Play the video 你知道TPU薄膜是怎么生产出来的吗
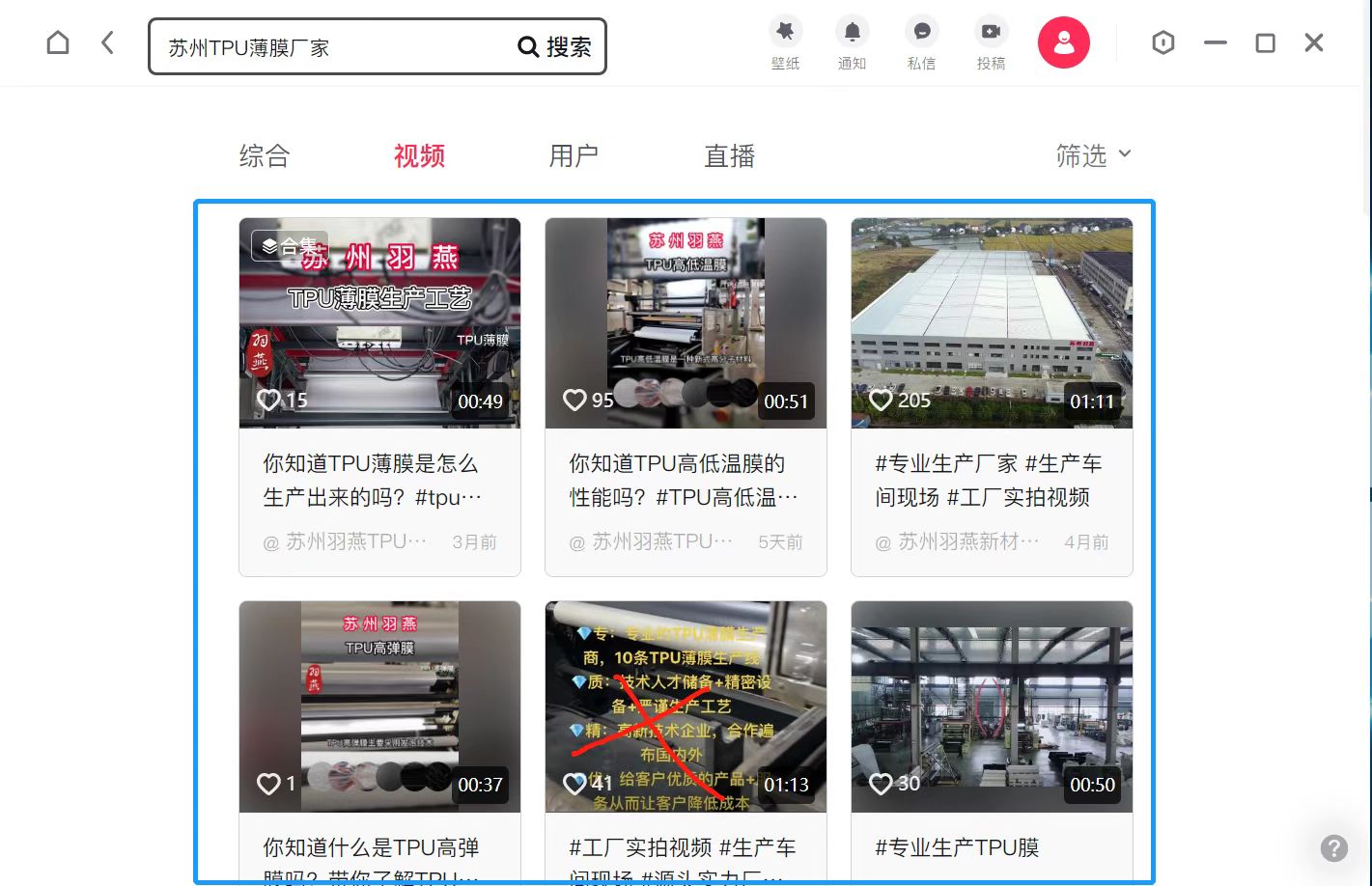The width and height of the screenshot is (1372, 886). [x=379, y=323]
